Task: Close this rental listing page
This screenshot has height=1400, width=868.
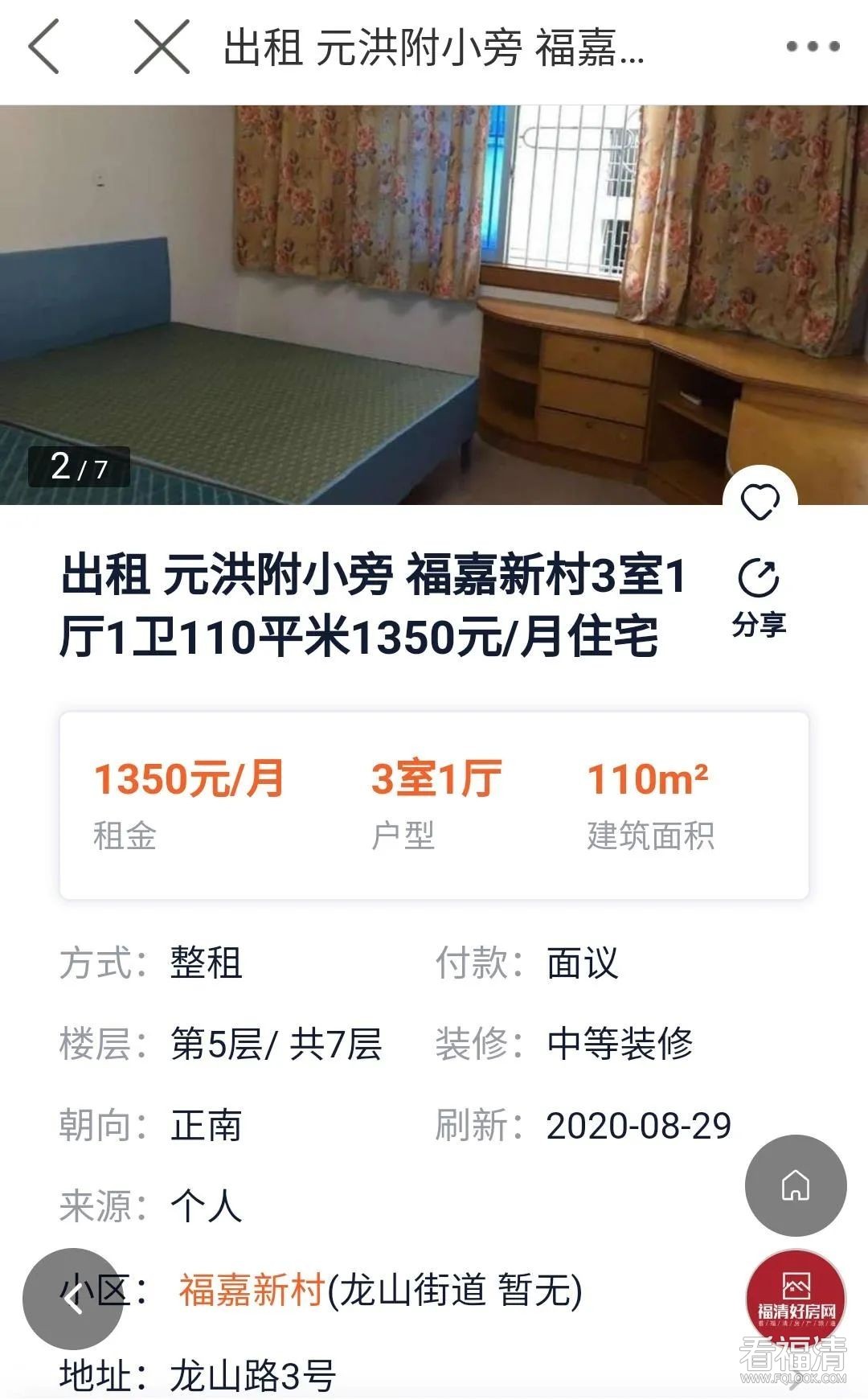Action: [162, 47]
